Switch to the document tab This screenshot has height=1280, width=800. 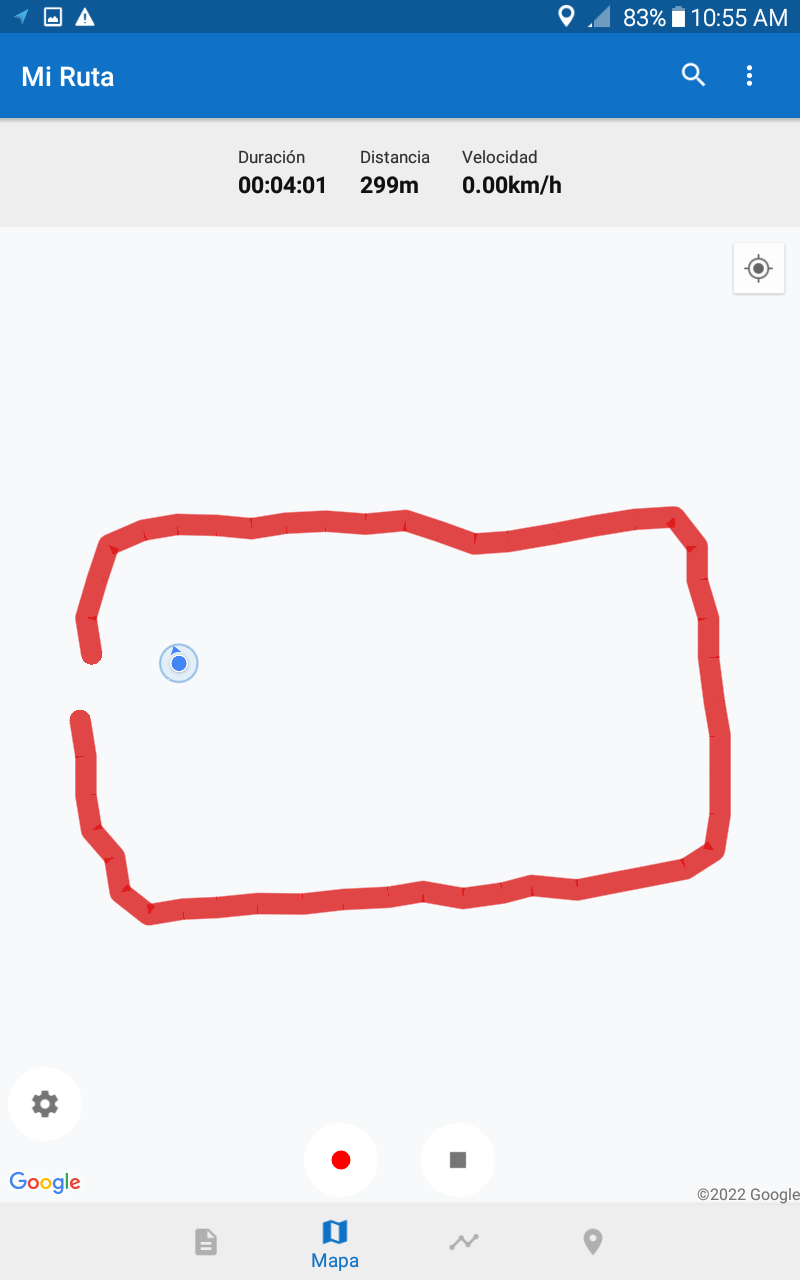(206, 1242)
